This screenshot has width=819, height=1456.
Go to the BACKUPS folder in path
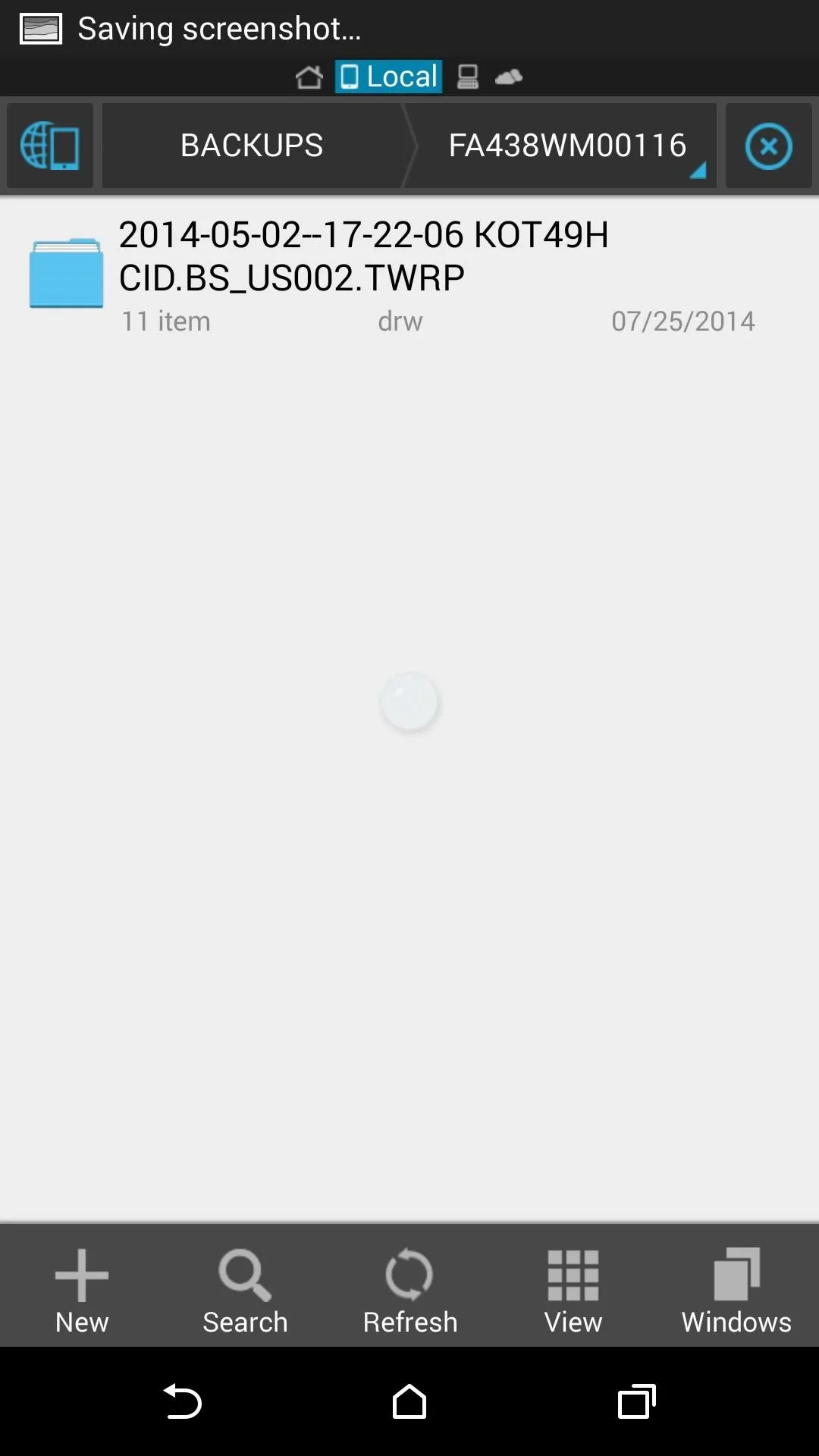(253, 146)
